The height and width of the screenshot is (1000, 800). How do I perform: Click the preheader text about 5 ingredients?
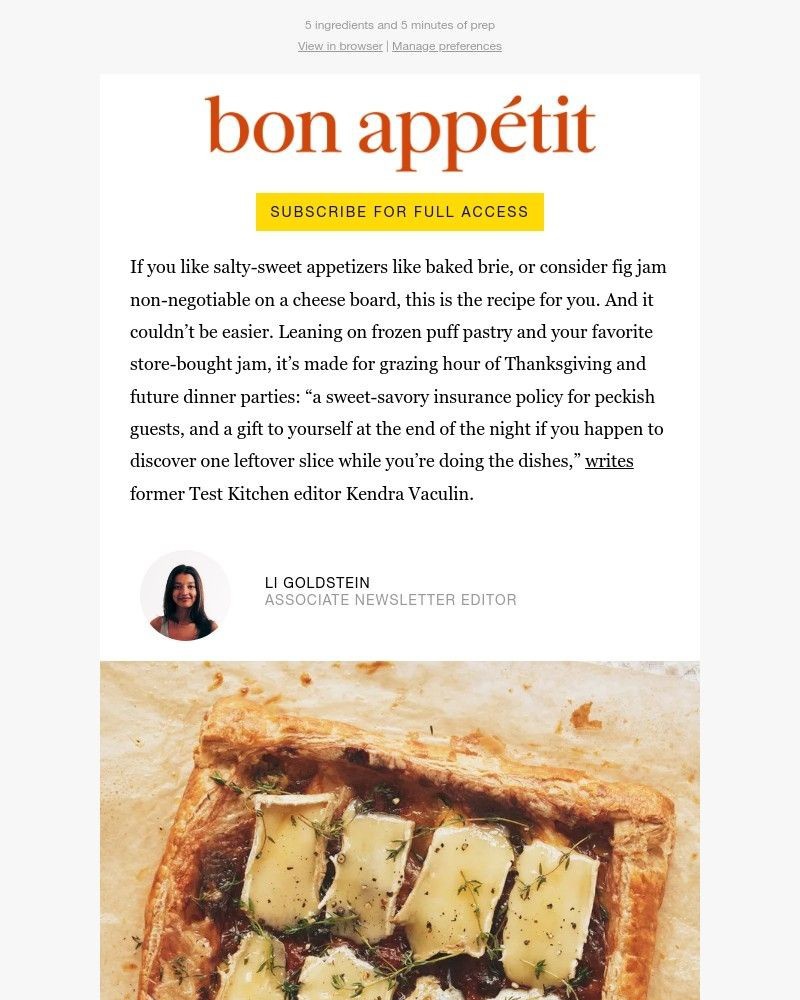(400, 25)
